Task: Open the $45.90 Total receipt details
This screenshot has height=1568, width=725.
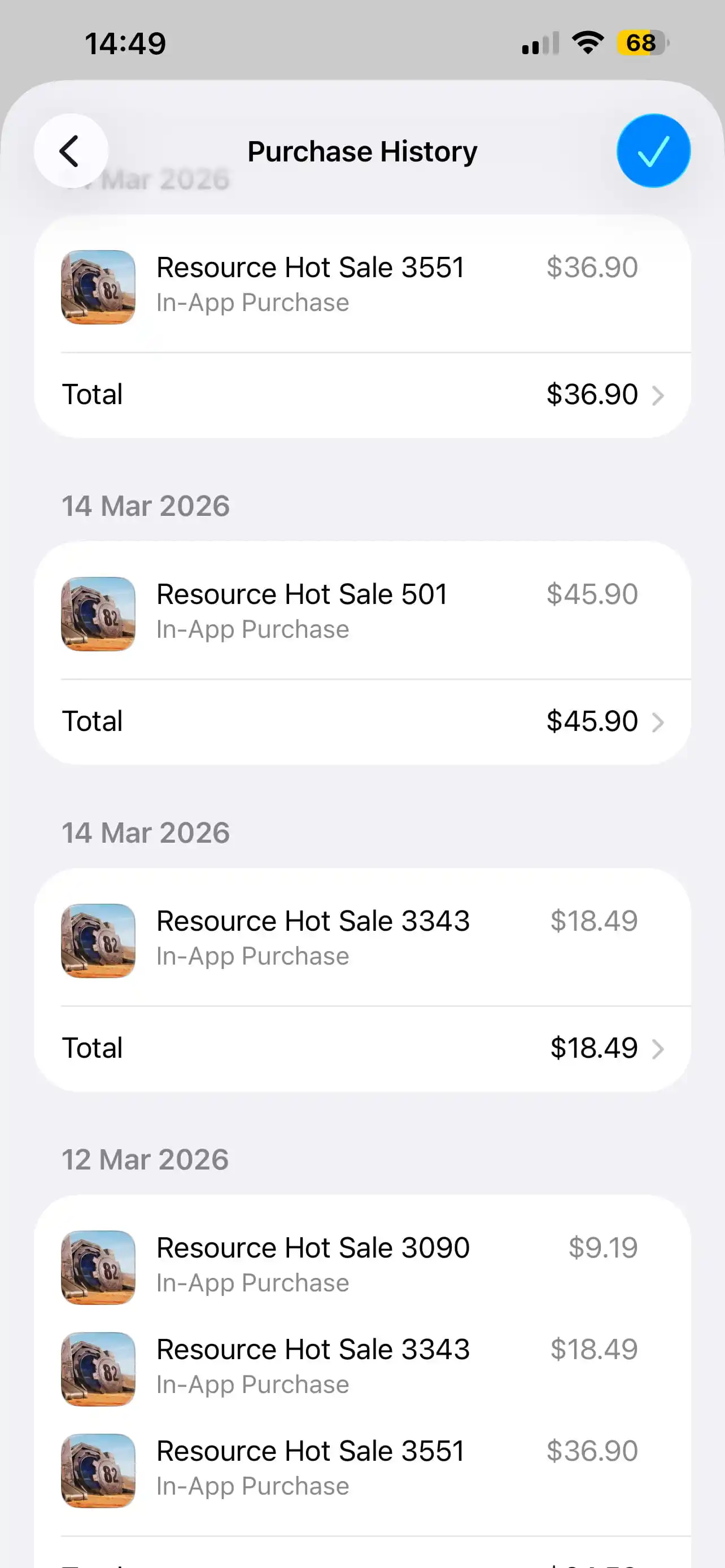Action: 362,721
